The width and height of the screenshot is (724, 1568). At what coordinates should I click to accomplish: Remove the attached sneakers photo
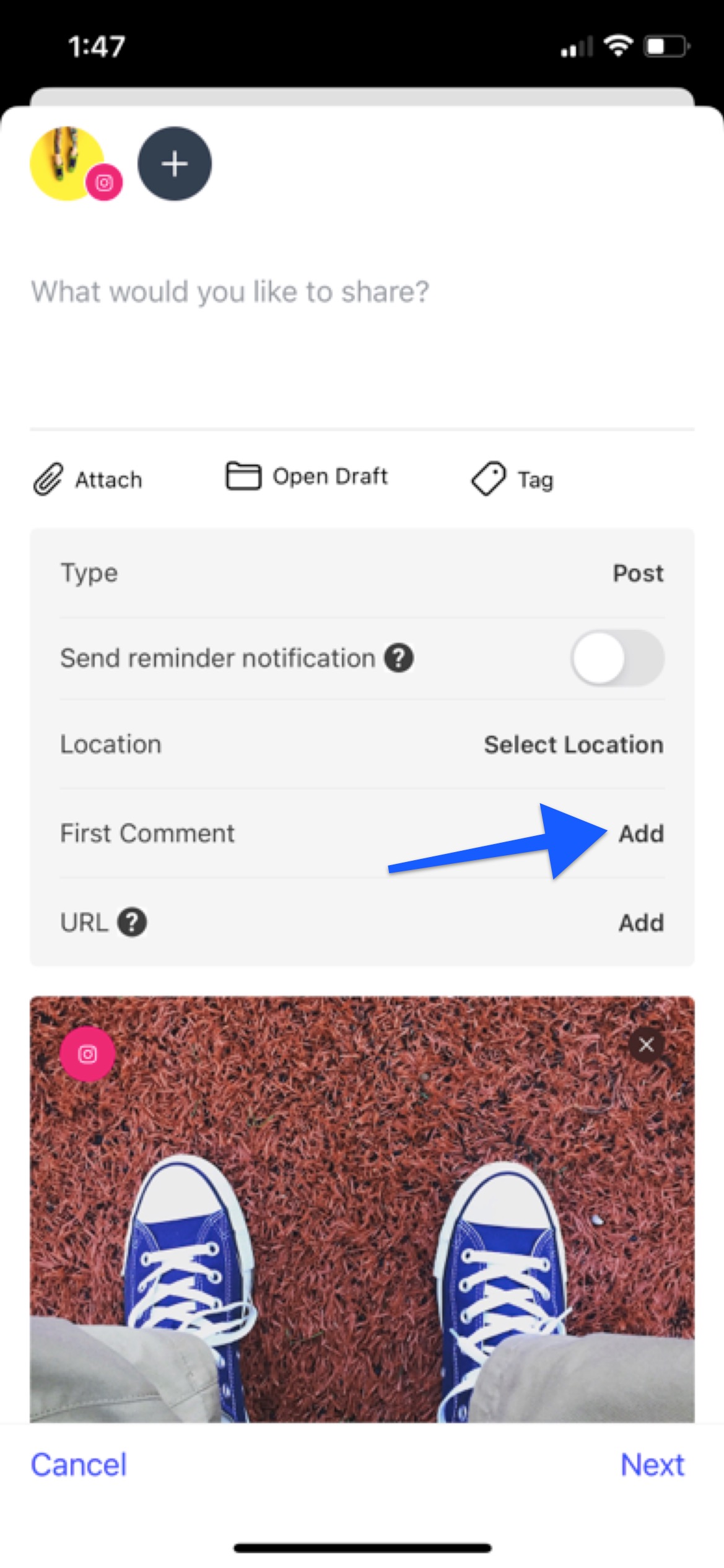point(647,1045)
